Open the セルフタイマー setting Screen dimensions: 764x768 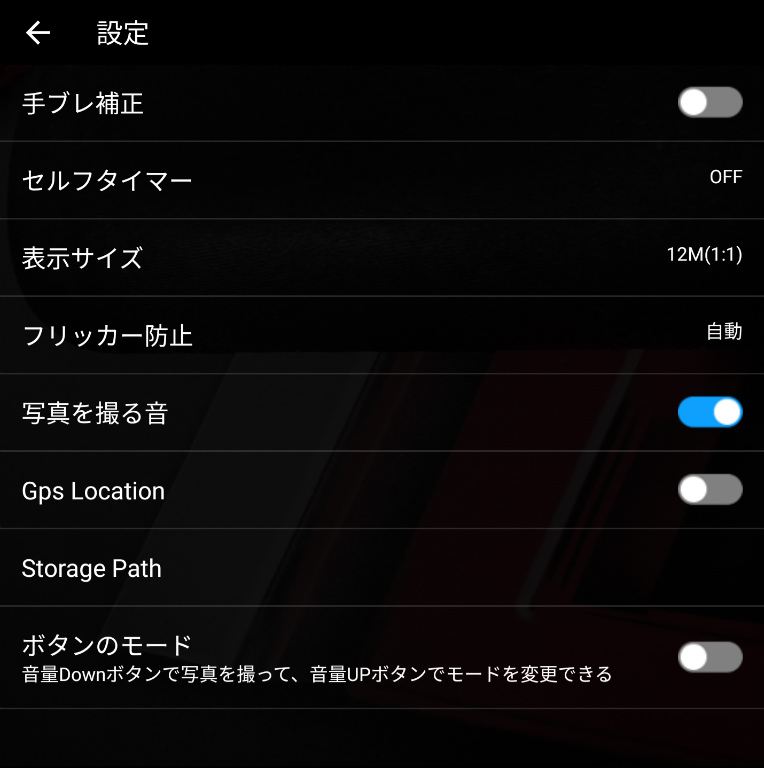tap(382, 180)
